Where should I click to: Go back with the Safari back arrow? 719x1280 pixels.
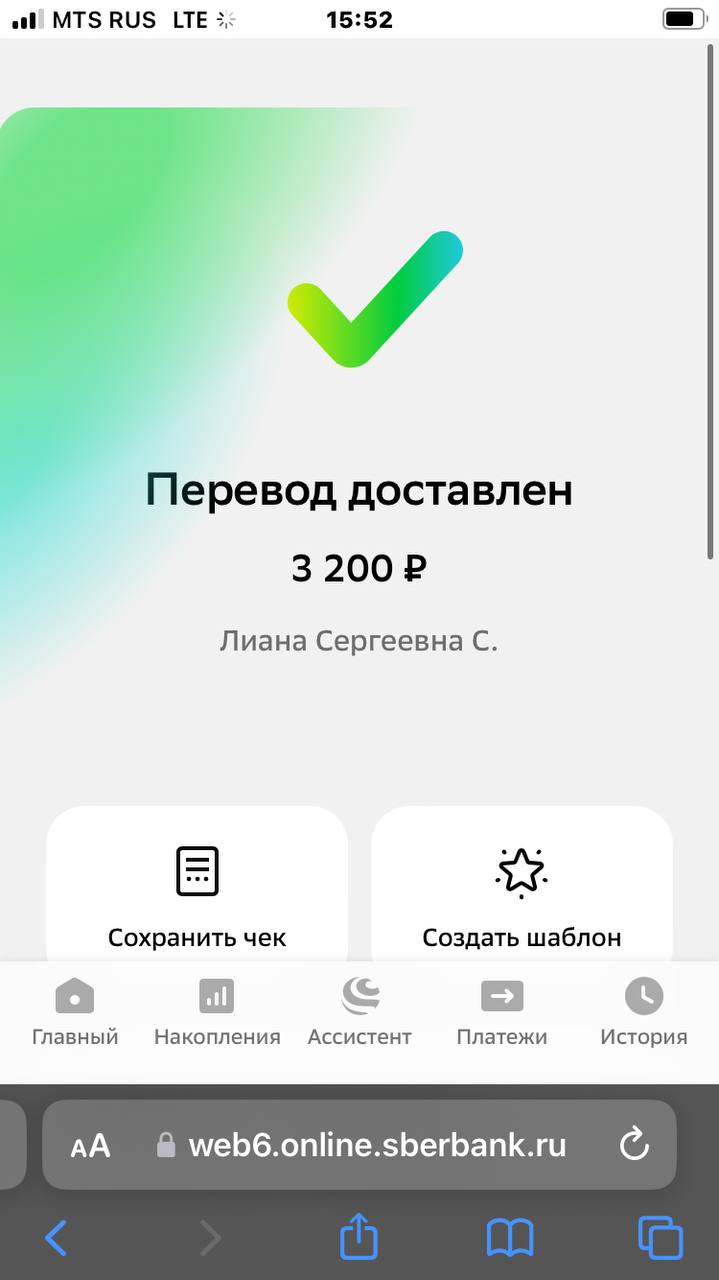click(x=56, y=1239)
